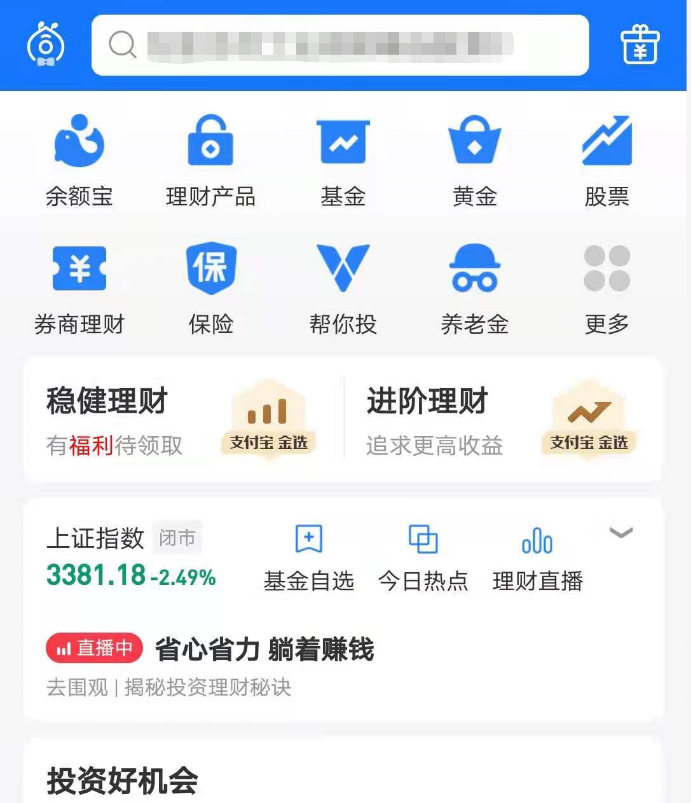Screen dimensions: 691x803
Task: Open the customer service avatar icon
Action: tap(46, 45)
